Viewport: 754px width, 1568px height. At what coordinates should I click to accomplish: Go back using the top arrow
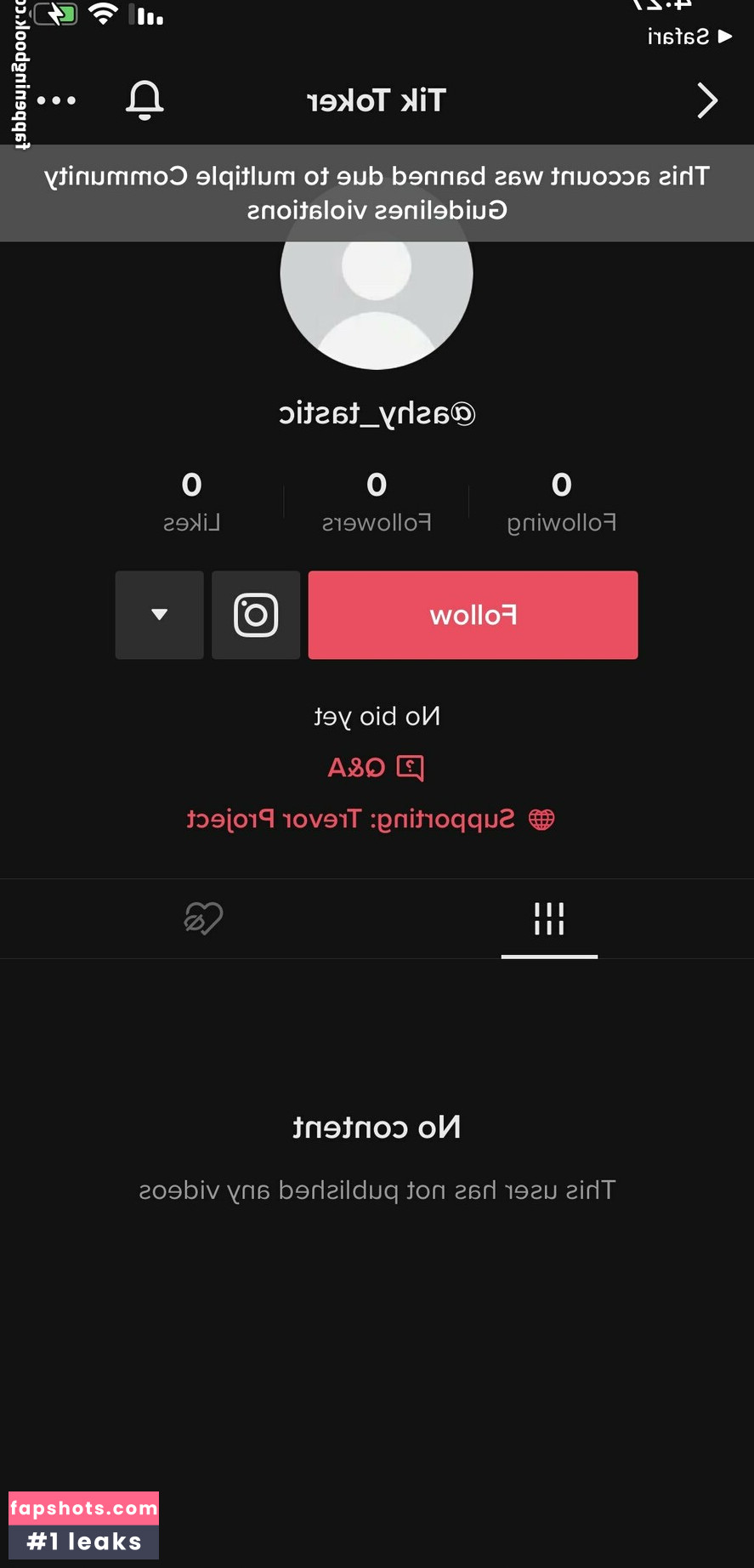click(x=707, y=100)
